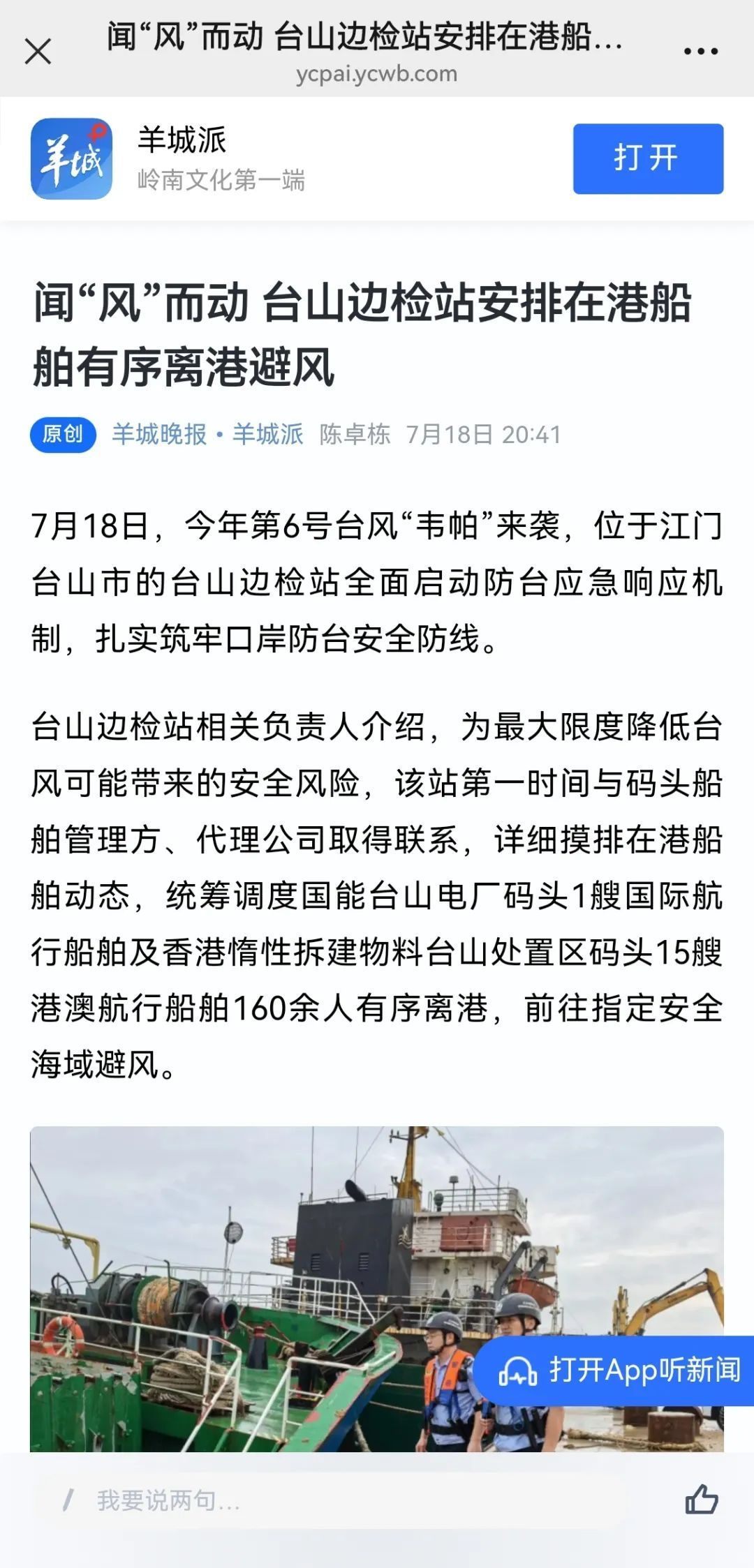
Task: Close the article webview
Action: point(38,52)
